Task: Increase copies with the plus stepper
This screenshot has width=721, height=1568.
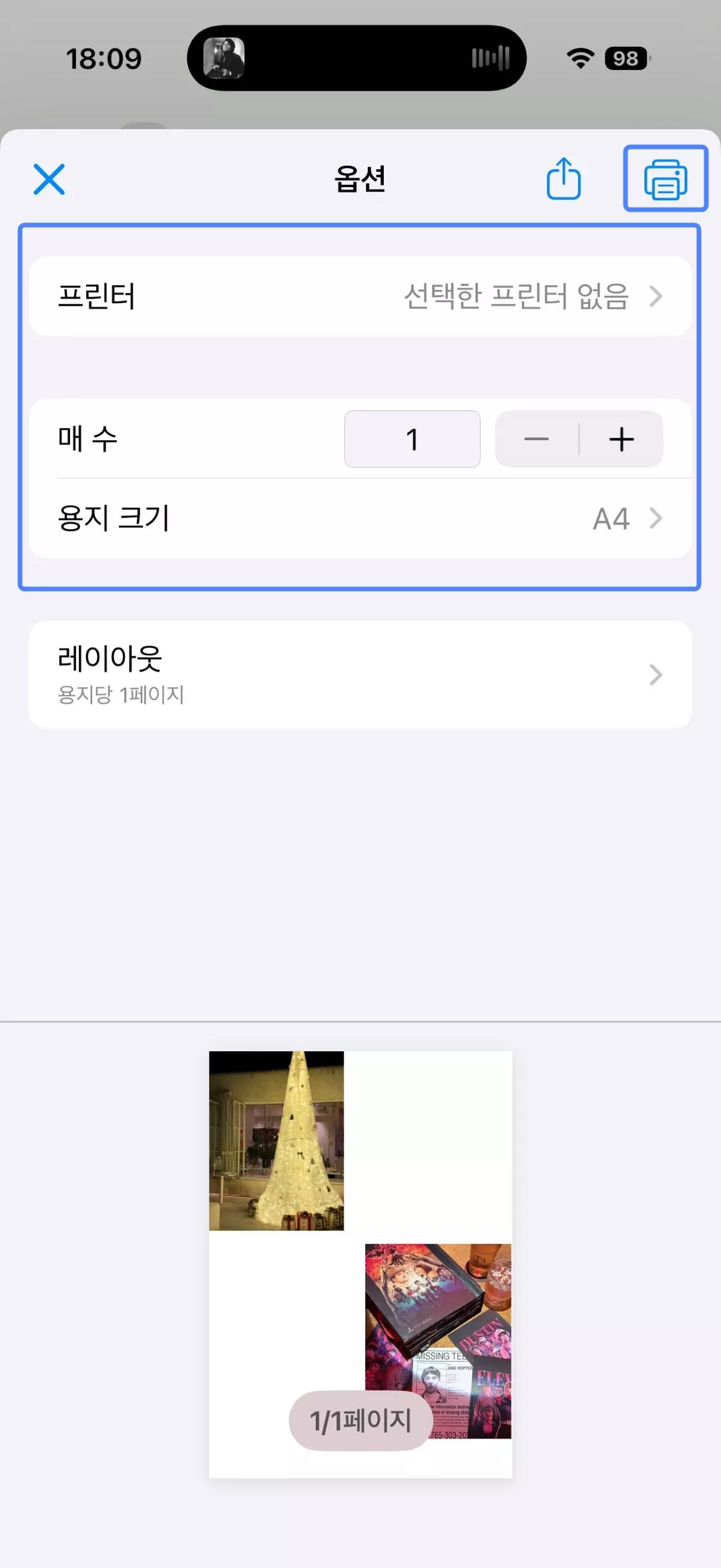Action: pos(621,439)
